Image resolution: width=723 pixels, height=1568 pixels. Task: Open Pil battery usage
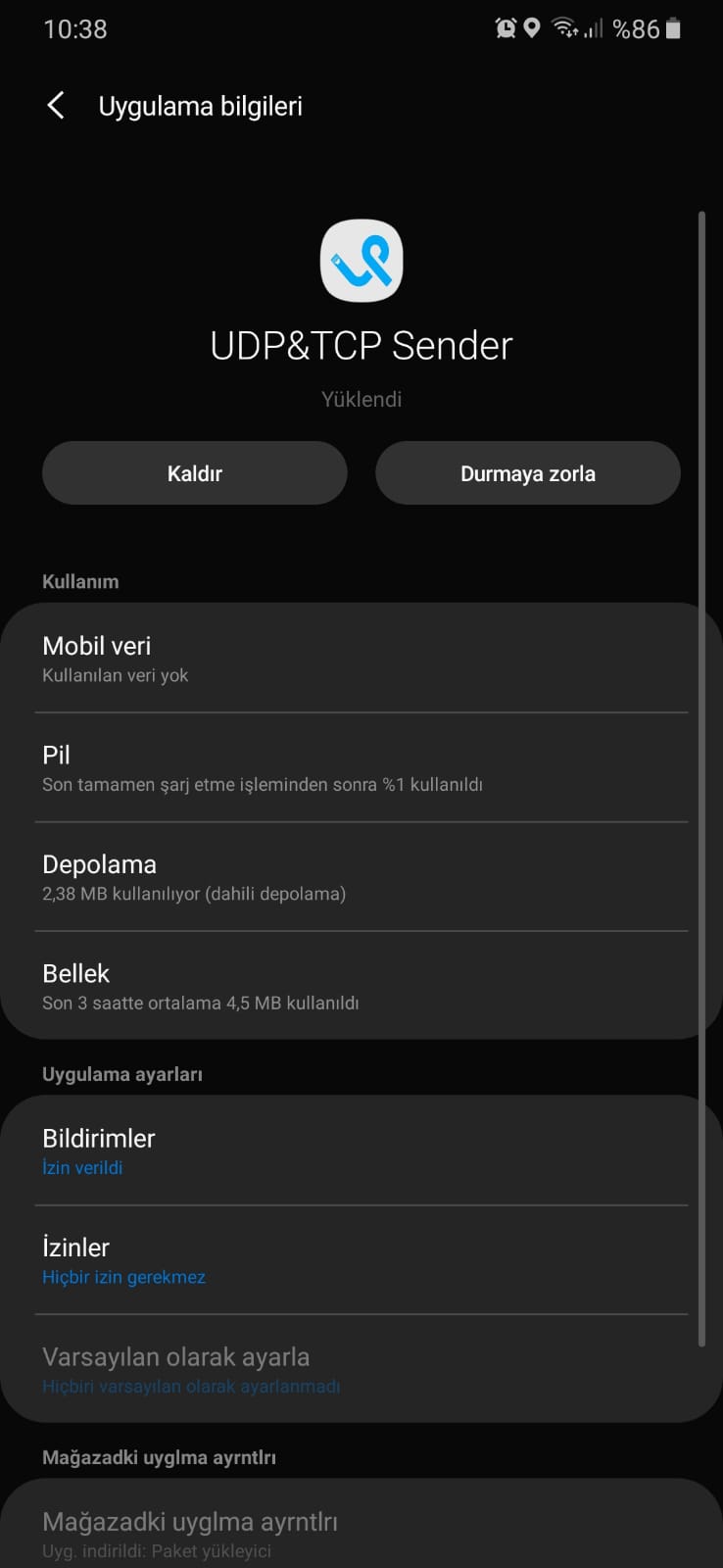[361, 767]
